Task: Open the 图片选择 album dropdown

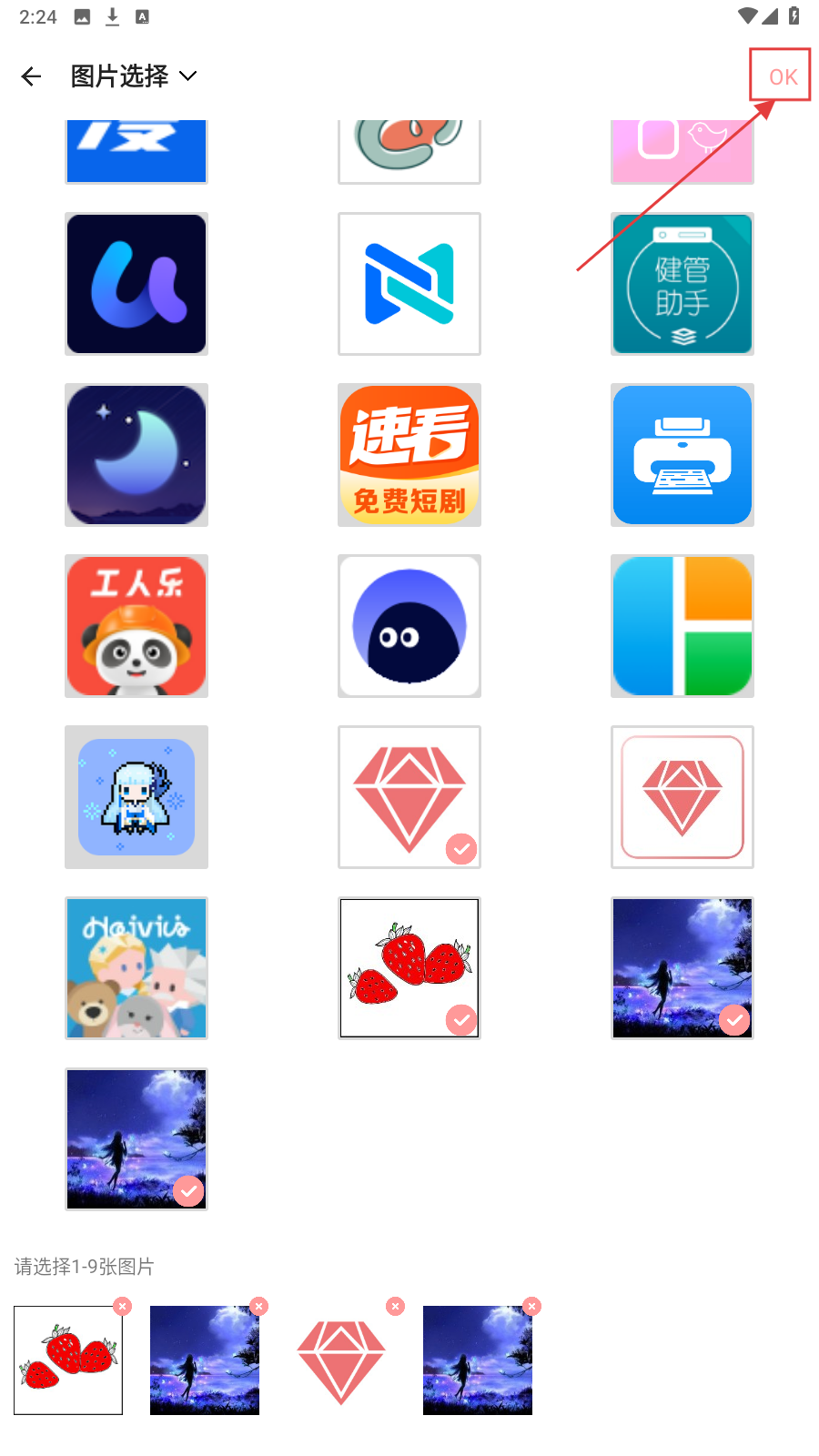Action: click(x=134, y=76)
